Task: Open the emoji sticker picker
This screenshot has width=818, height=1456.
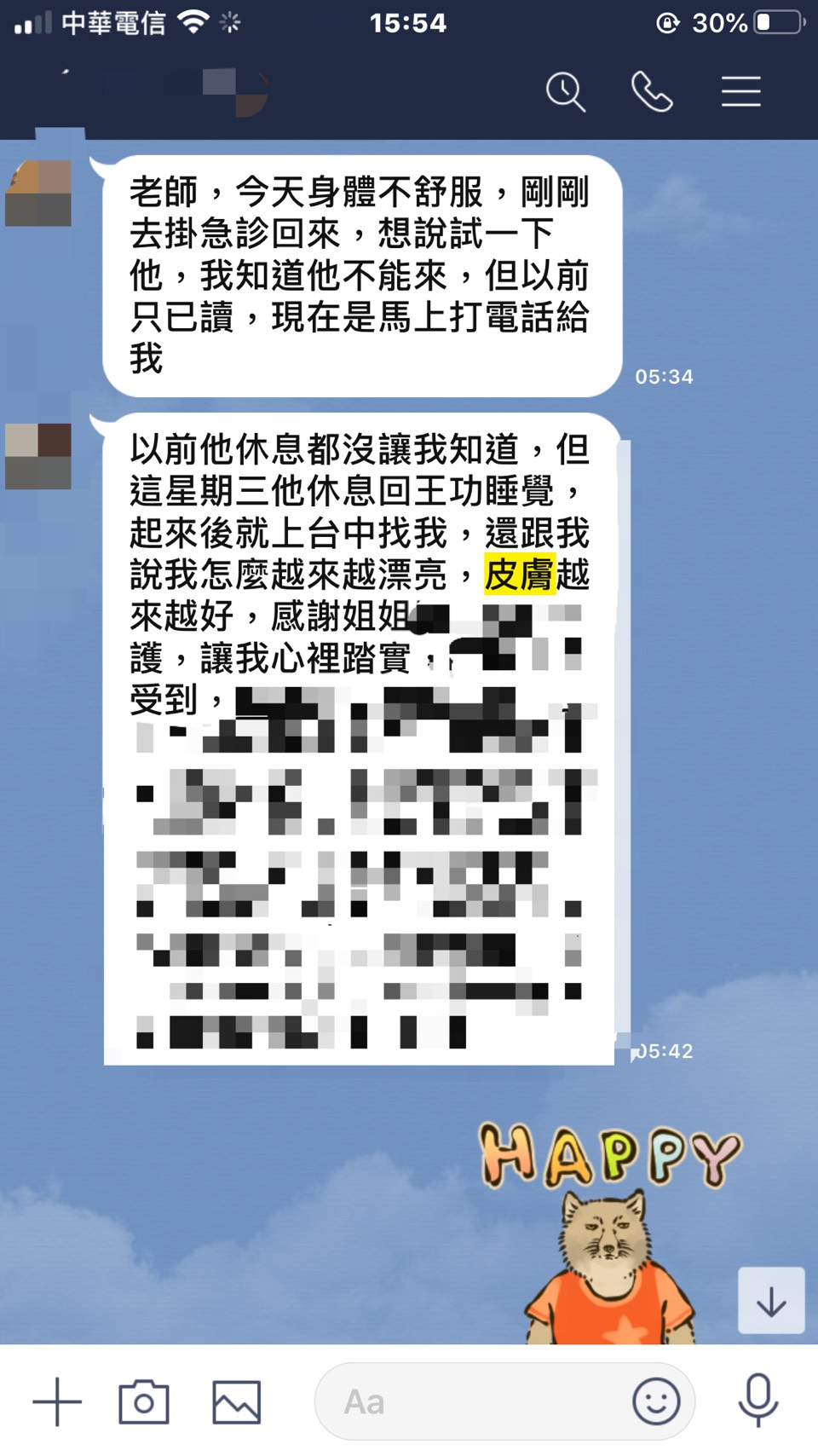Action: pyautogui.click(x=656, y=1401)
